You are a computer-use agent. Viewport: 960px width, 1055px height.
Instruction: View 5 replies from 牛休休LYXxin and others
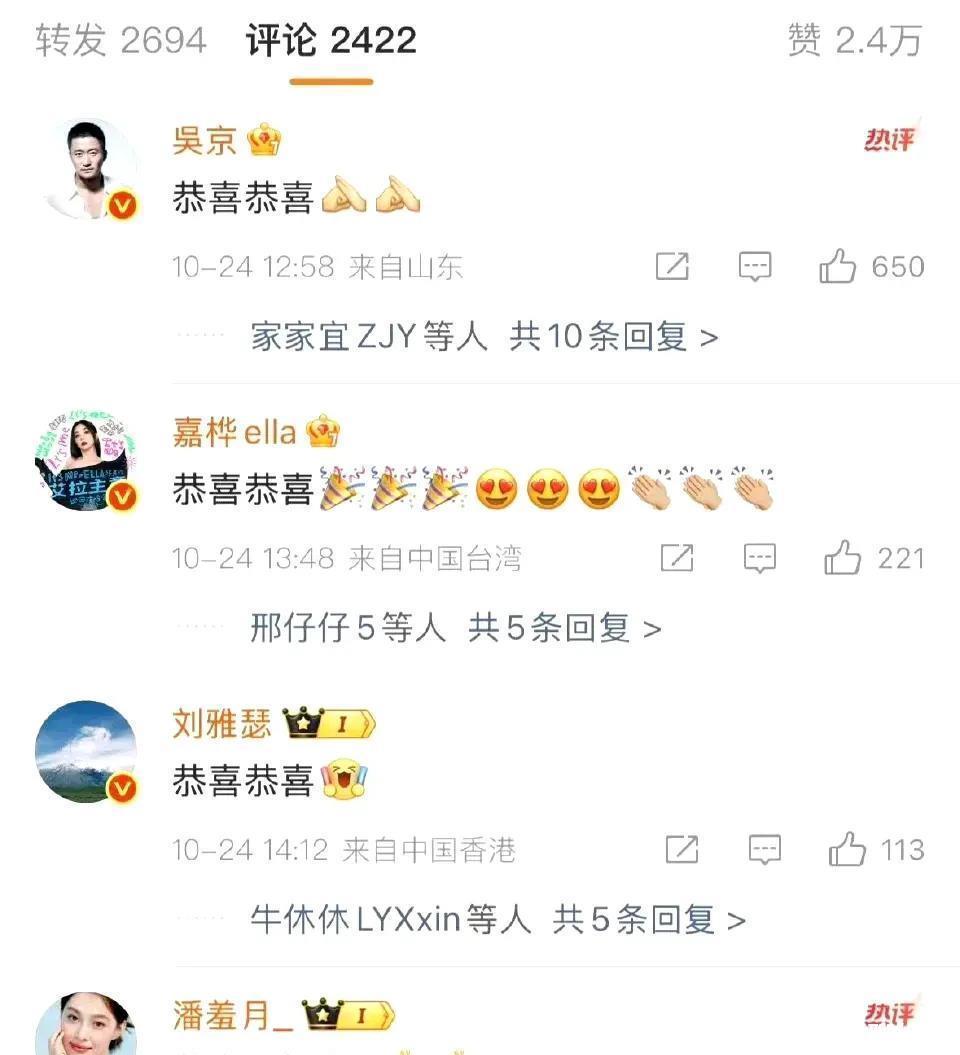[498, 919]
